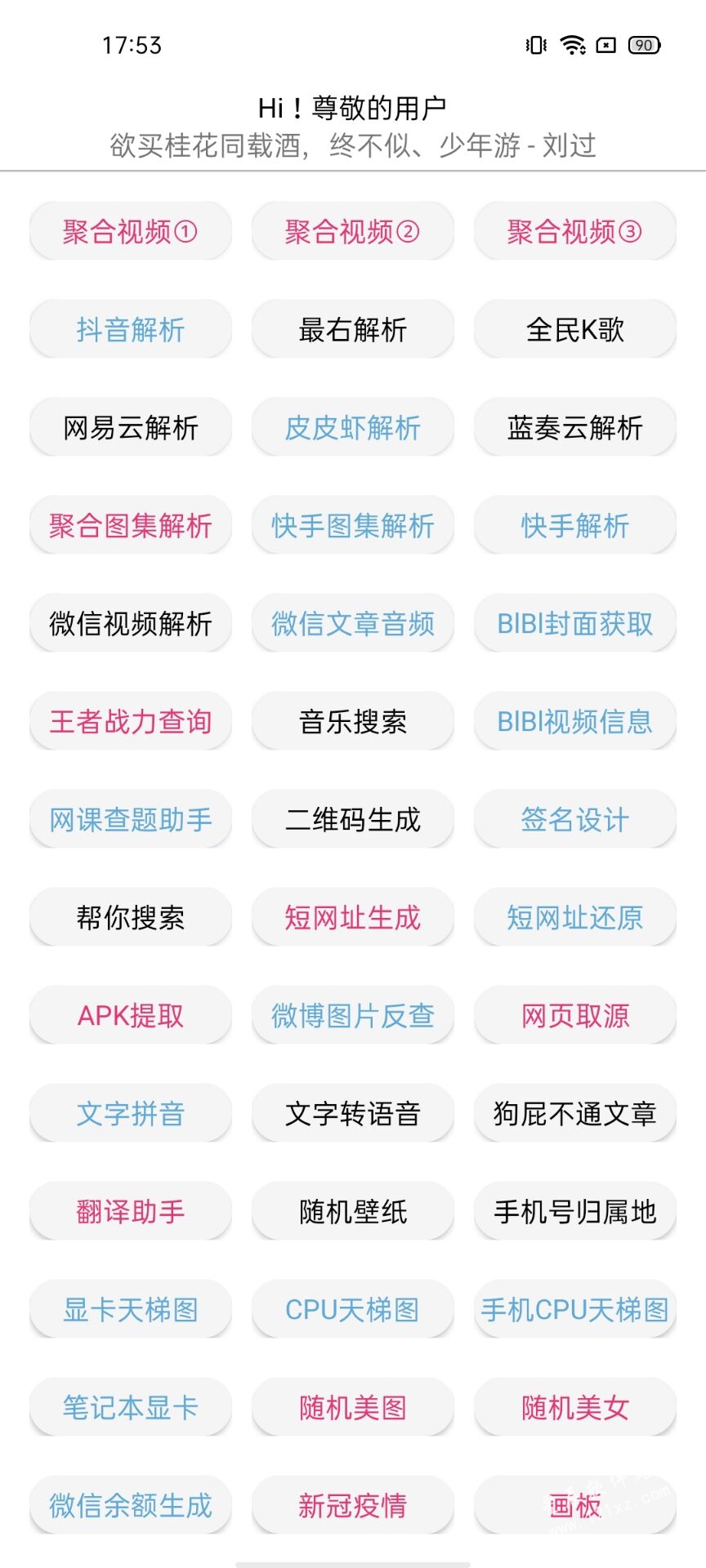Select 网易云解析
Screen dimensions: 706x1568
coord(131,428)
